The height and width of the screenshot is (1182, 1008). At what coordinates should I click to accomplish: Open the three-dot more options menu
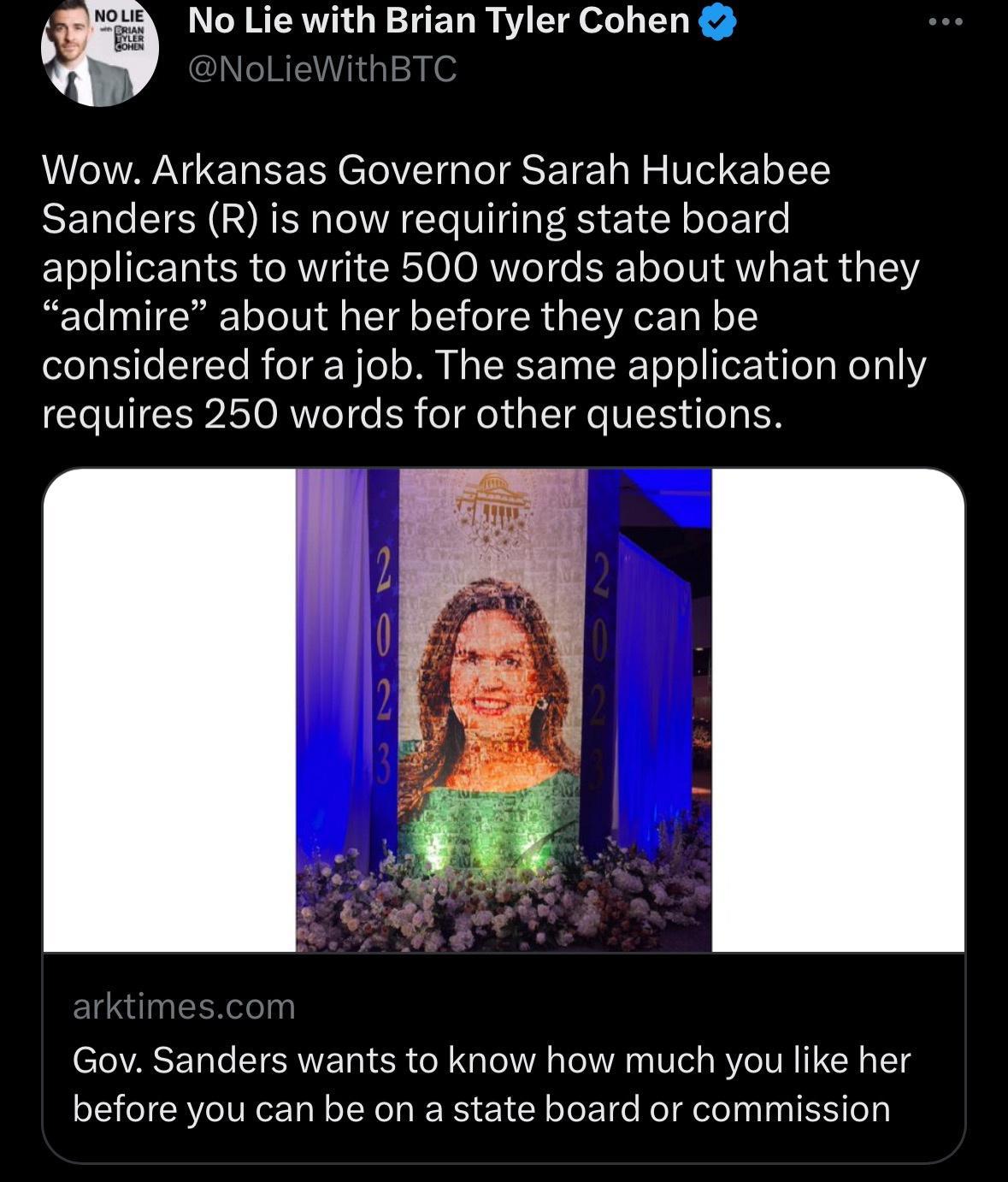[943, 24]
